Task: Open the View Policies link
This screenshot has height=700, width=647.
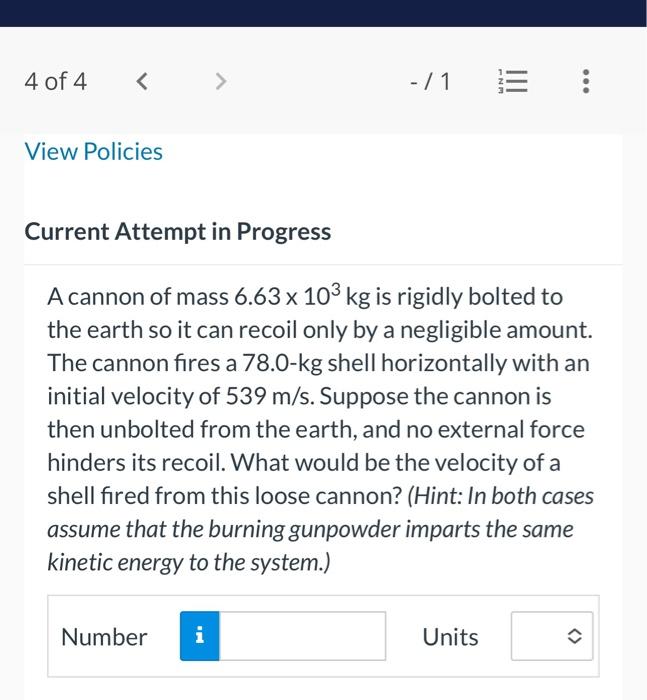Action: pyautogui.click(x=94, y=152)
